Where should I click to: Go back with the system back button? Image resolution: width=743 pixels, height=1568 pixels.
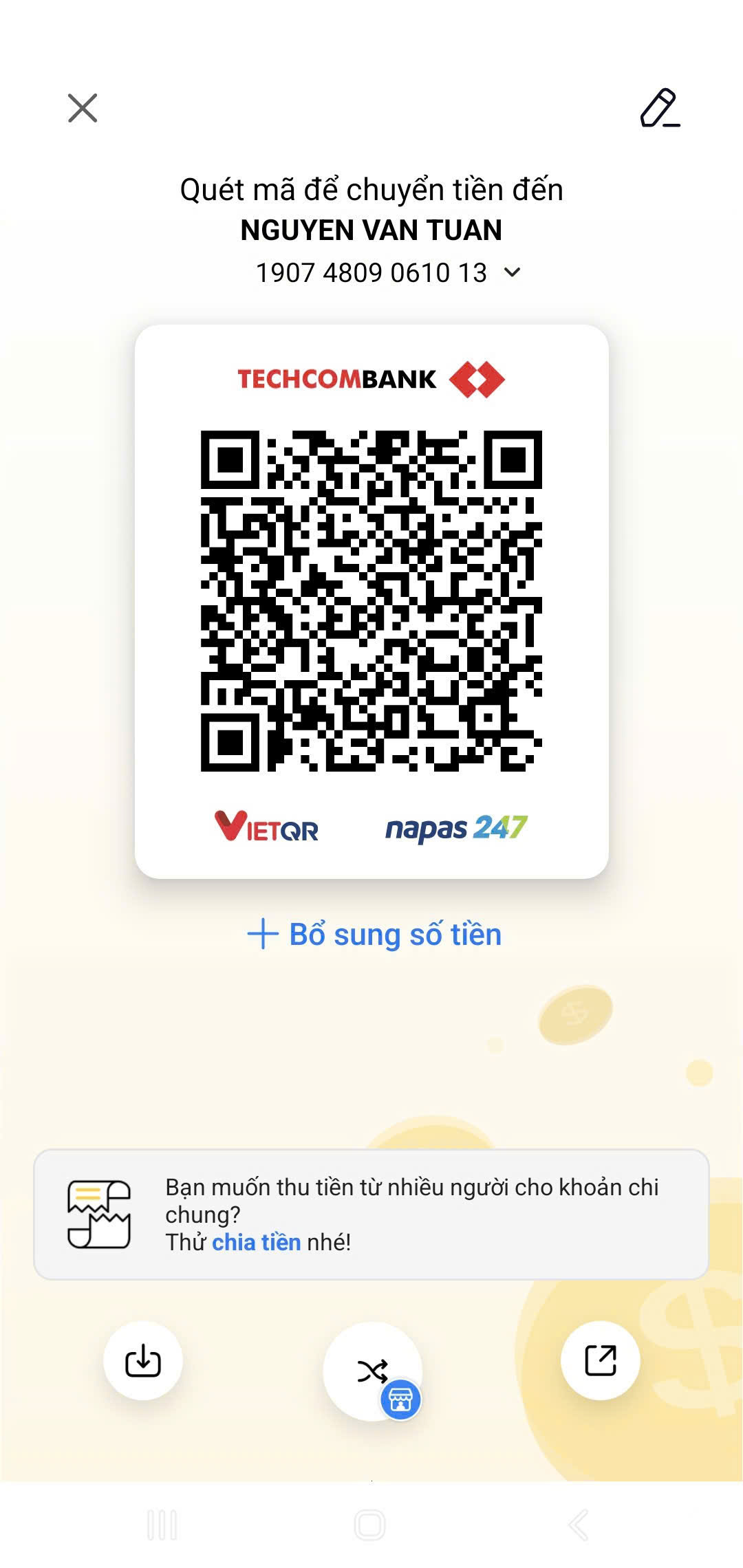click(x=579, y=1525)
